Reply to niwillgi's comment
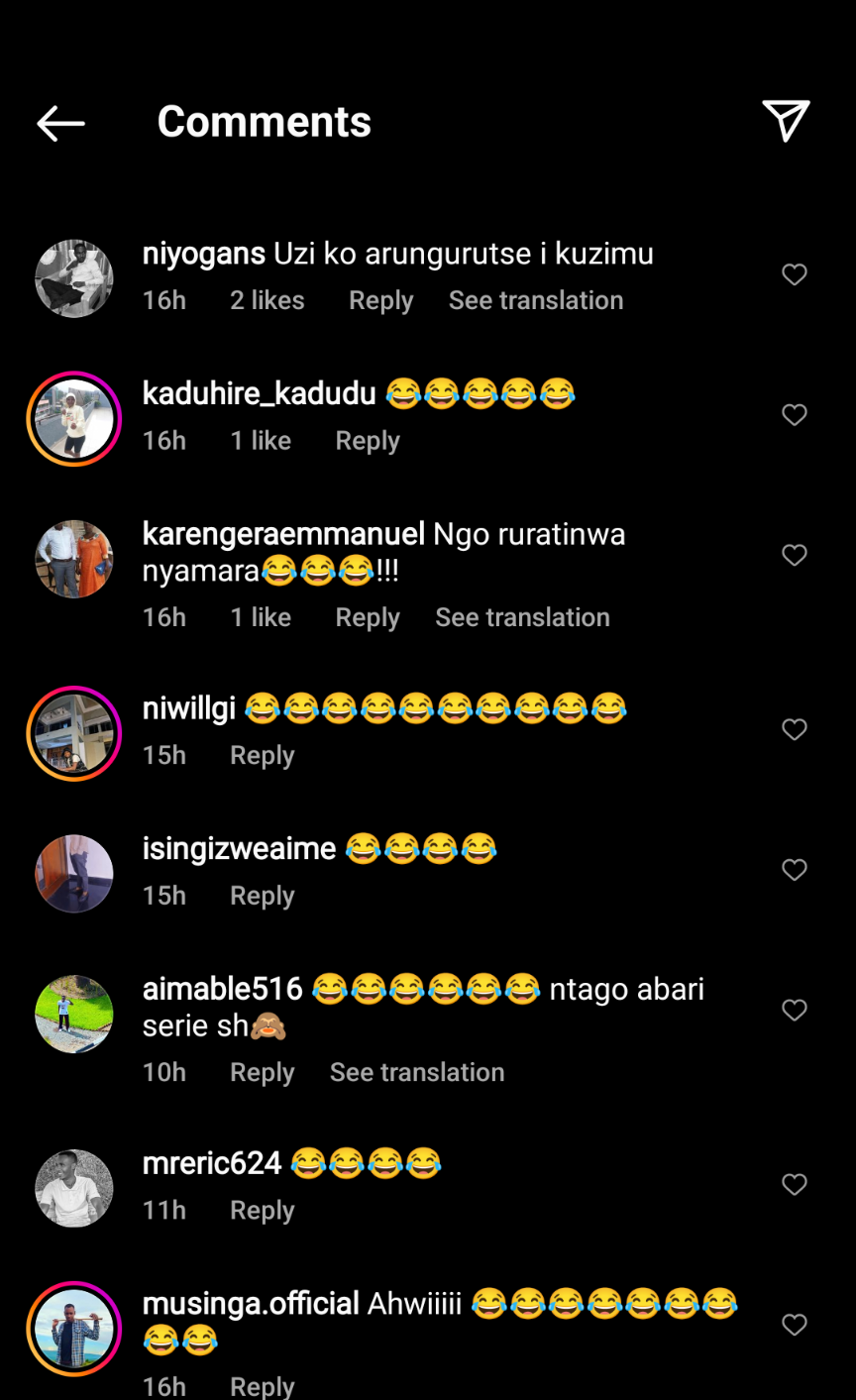Screen dimensions: 856x1400 click(x=263, y=755)
